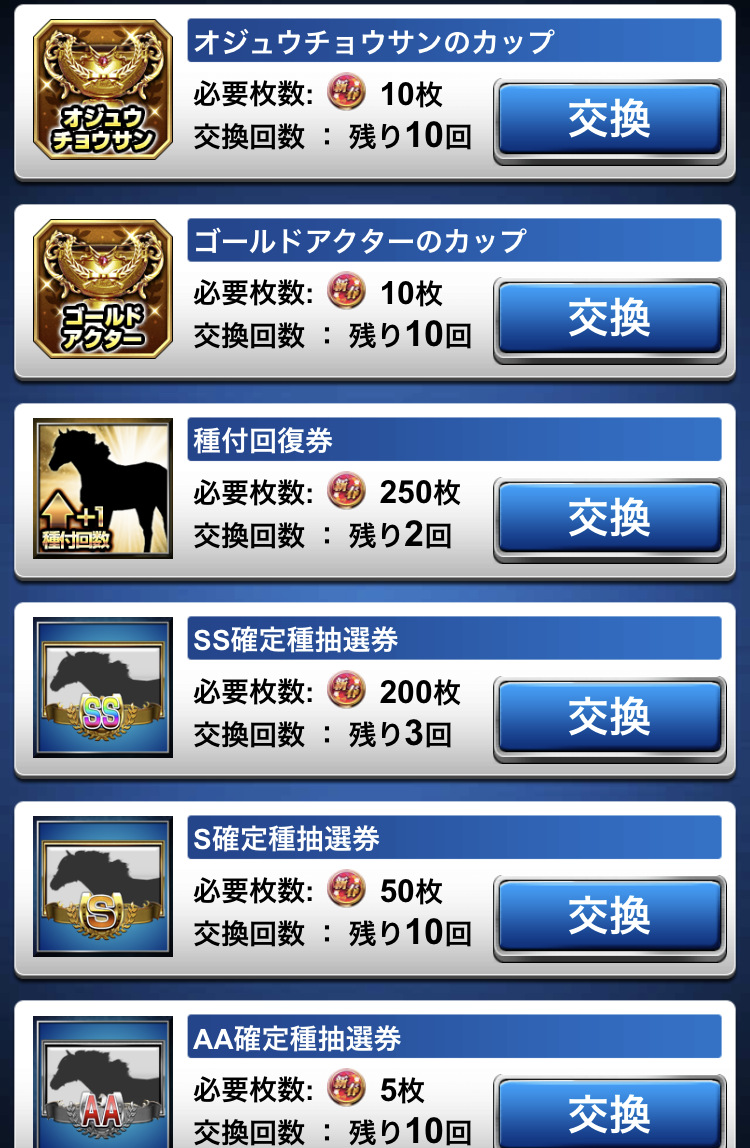750x1148 pixels.
Task: Tap 交換 for ゴールドアクターのカップ
Action: tap(609, 318)
